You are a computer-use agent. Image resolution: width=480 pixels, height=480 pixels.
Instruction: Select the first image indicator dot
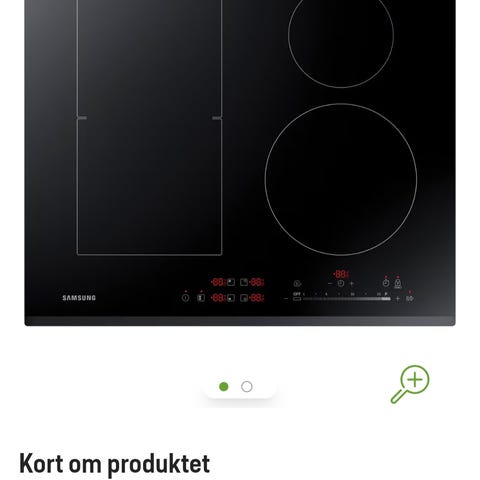coord(224,387)
